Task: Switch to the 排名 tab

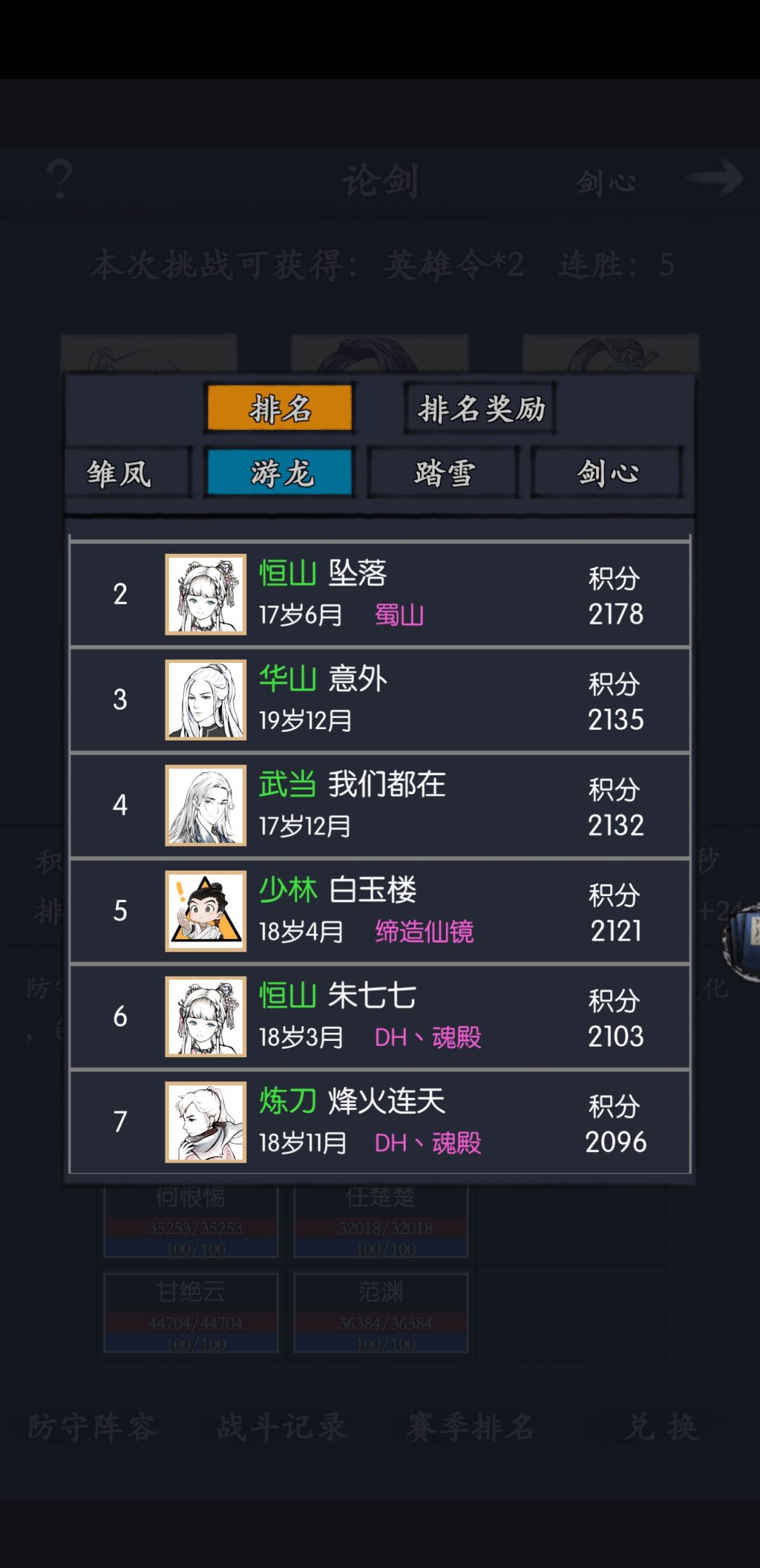Action: (279, 408)
